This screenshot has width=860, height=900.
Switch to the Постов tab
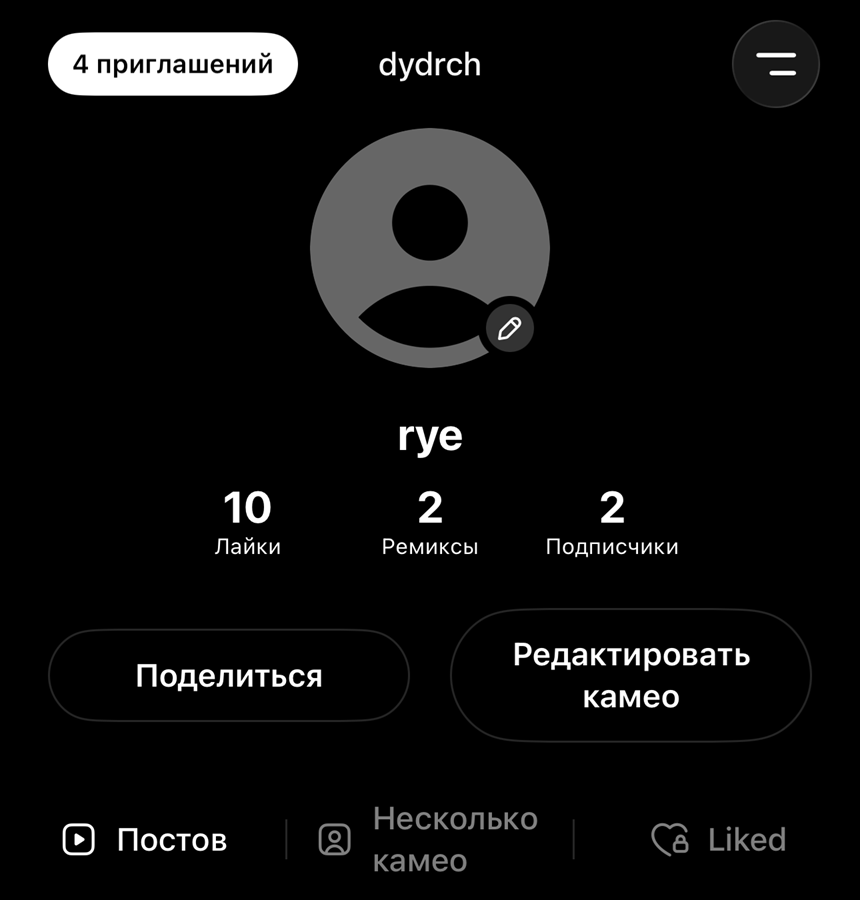tap(146, 840)
